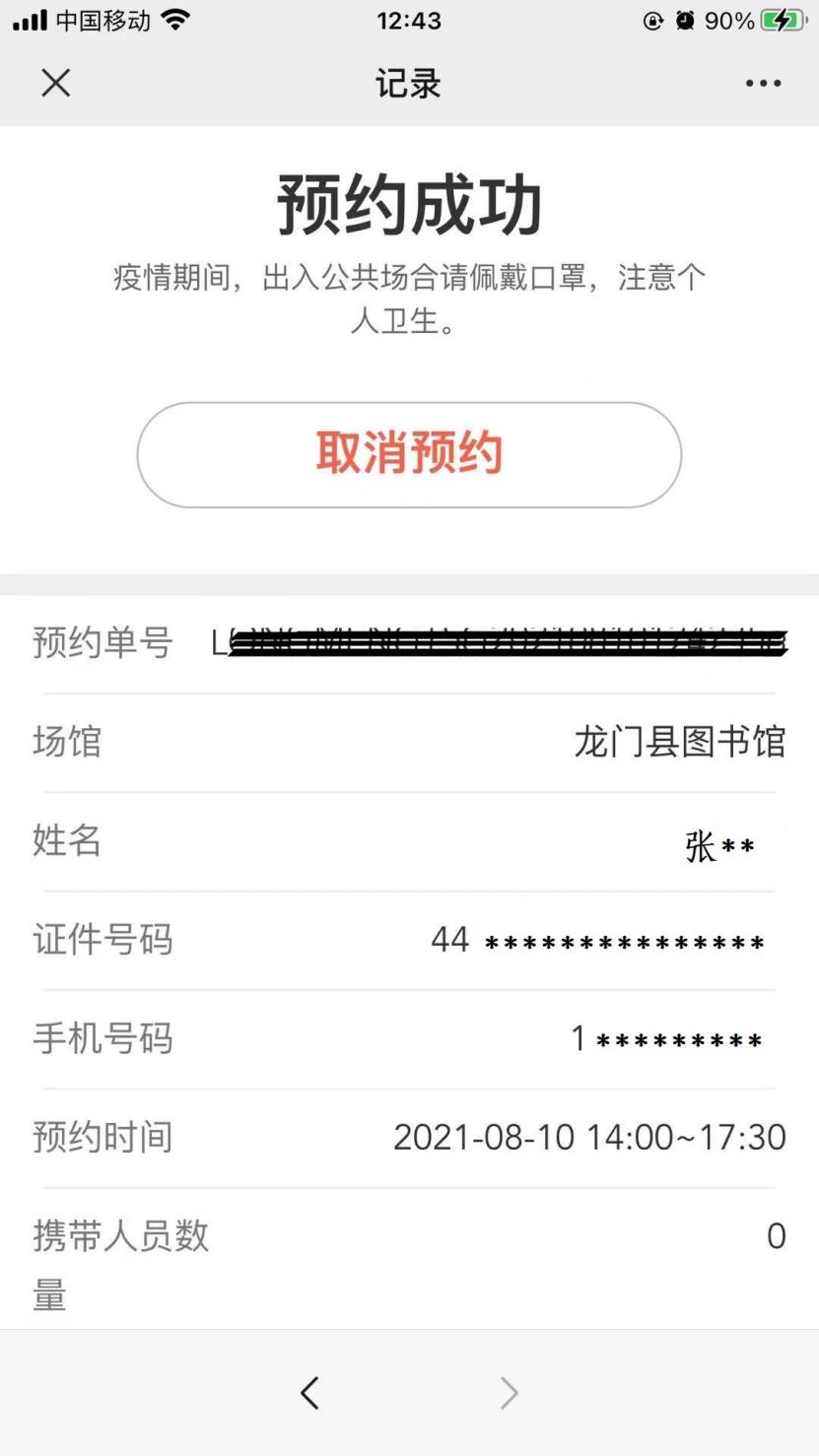Tap the time 12:43 in the status bar

pos(409,20)
